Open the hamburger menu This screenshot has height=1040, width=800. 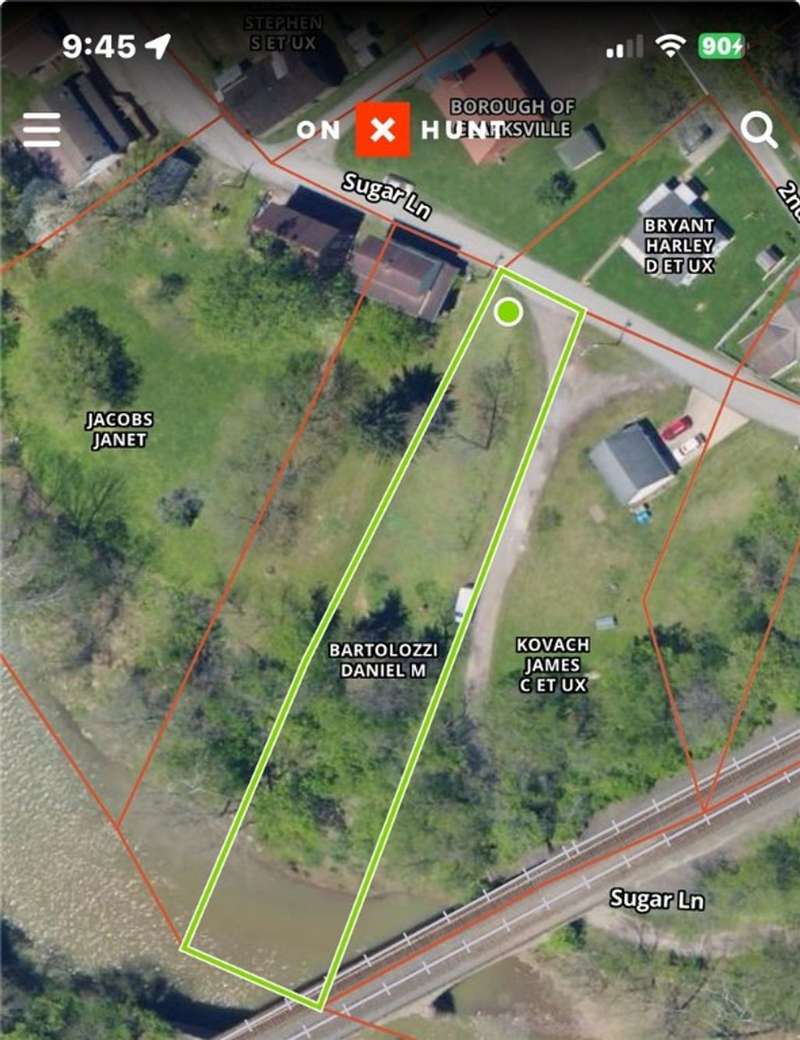pos(41,129)
